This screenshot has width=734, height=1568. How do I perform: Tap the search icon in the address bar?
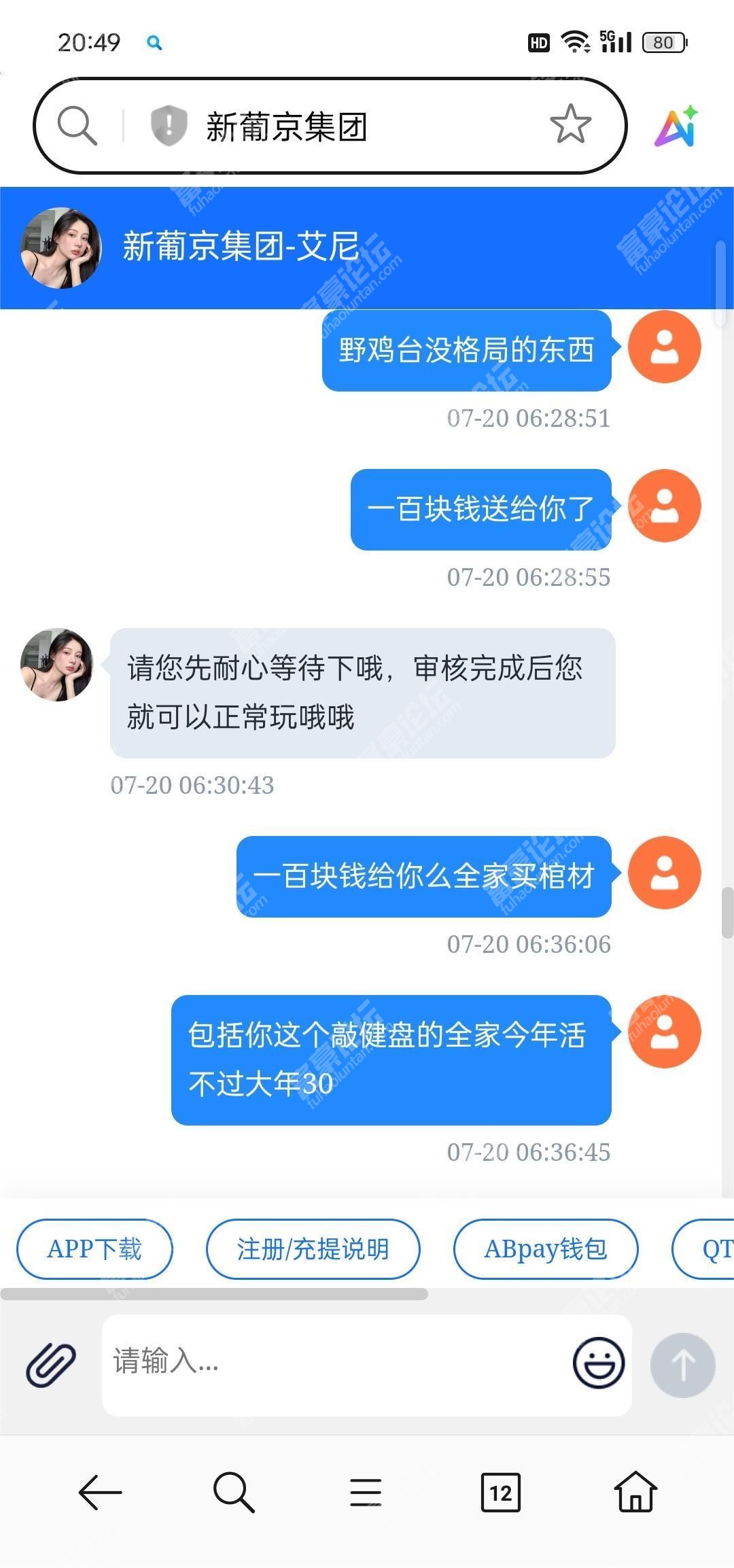coord(77,126)
